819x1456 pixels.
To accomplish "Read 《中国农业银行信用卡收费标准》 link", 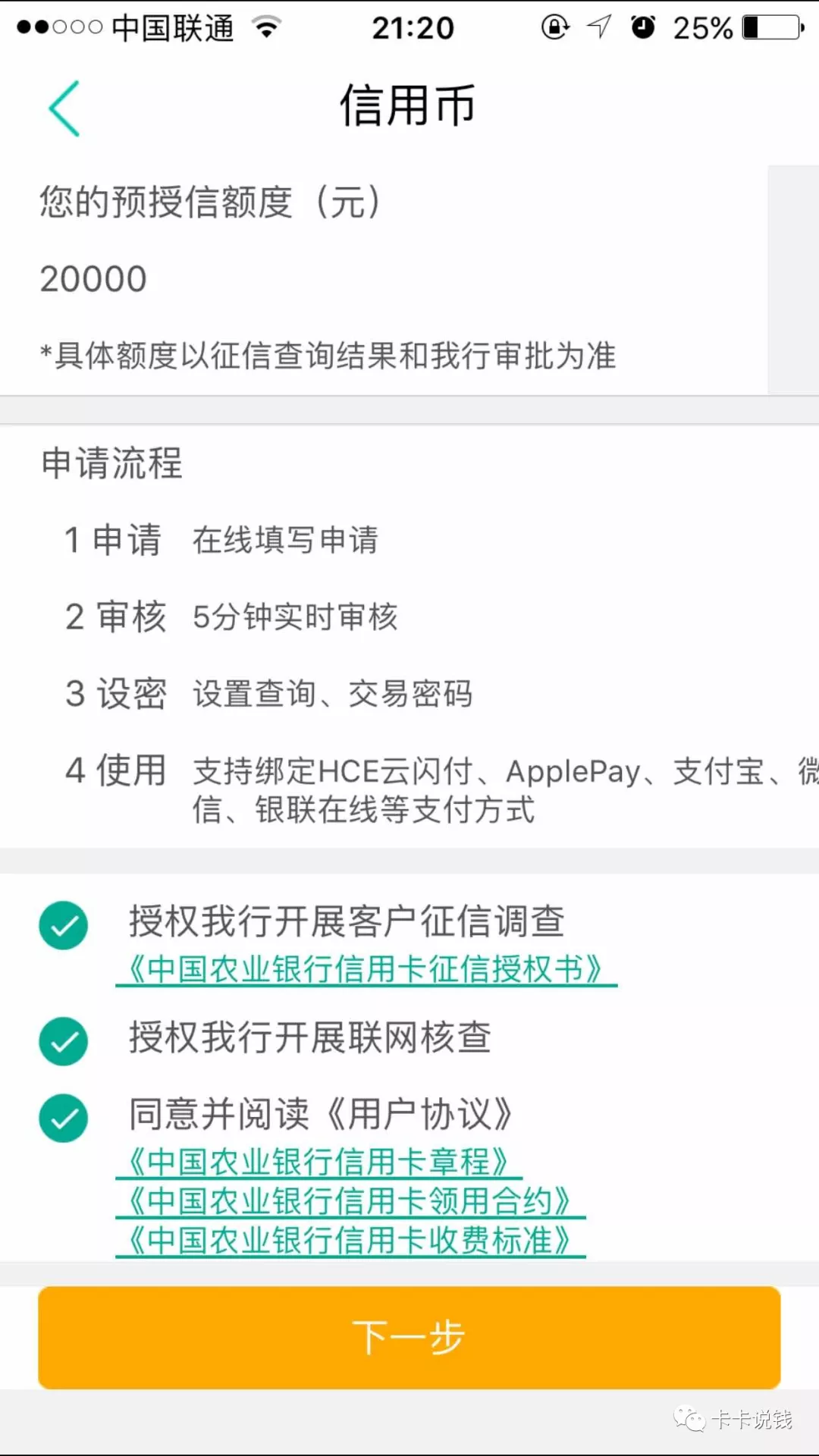I will [350, 1241].
